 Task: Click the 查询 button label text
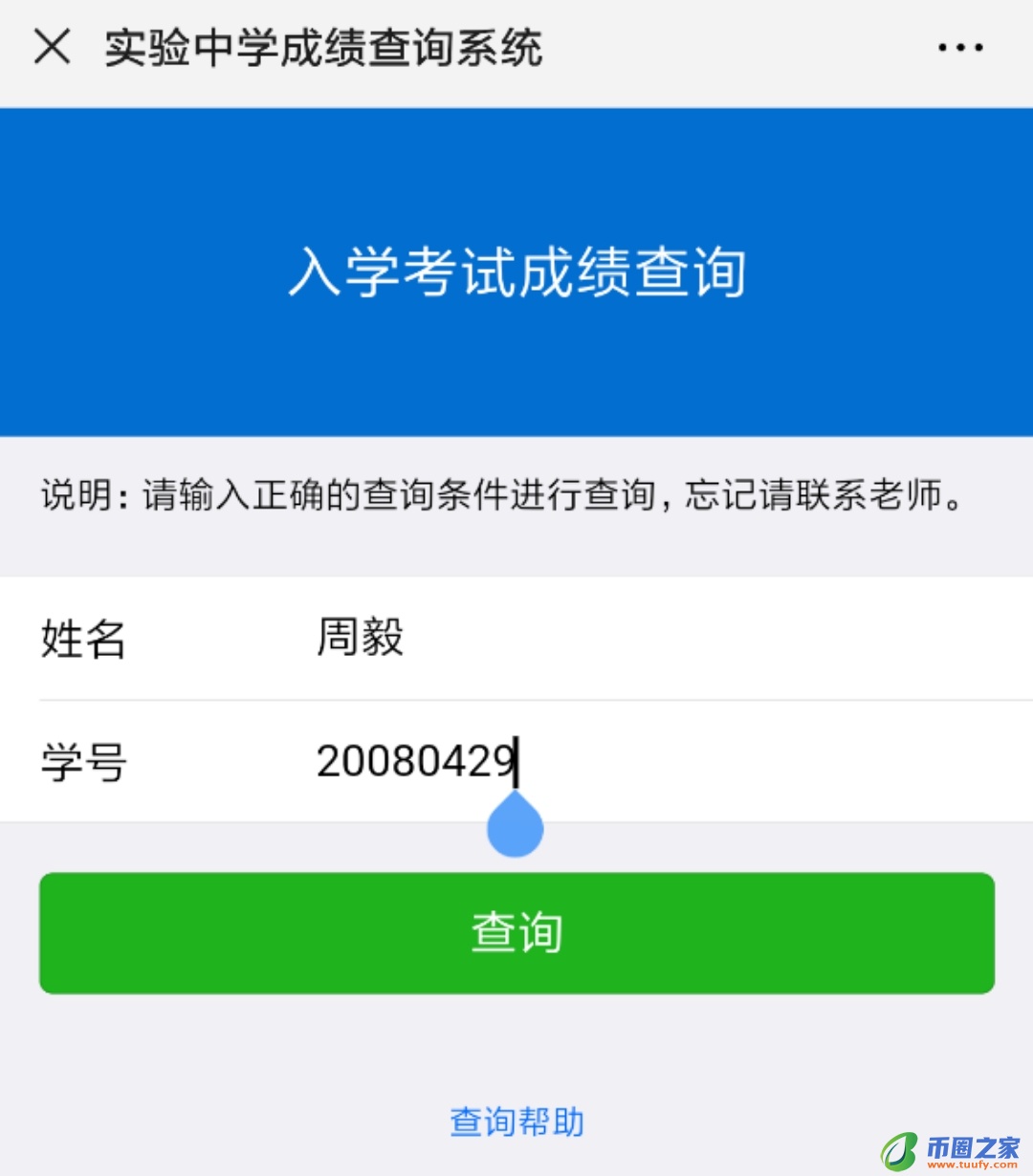[x=516, y=933]
